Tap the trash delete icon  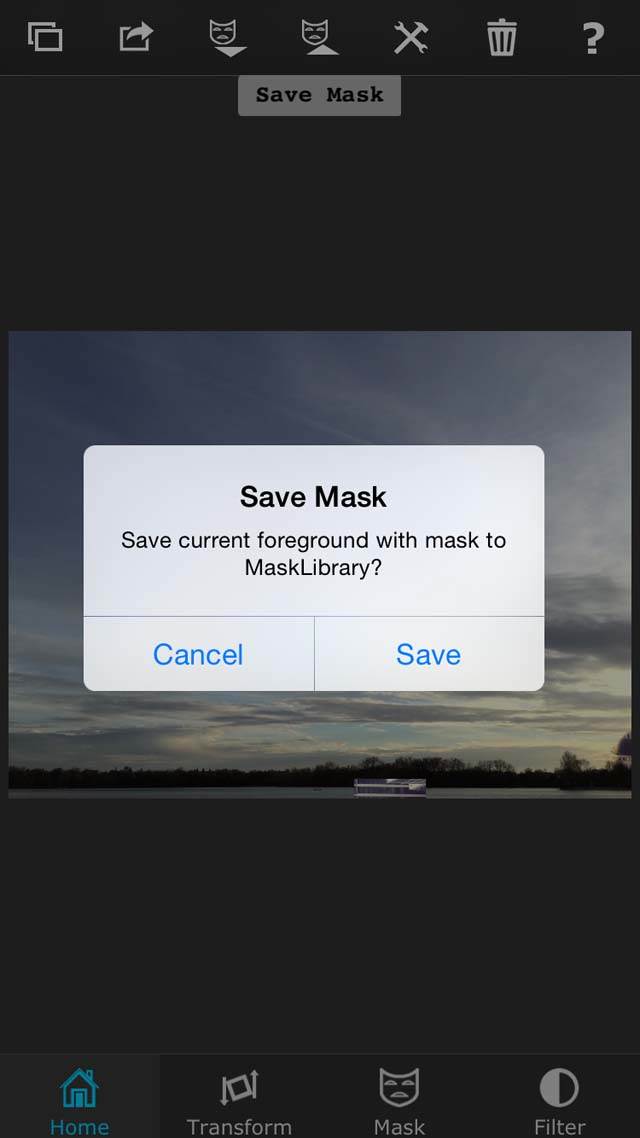tap(501, 37)
